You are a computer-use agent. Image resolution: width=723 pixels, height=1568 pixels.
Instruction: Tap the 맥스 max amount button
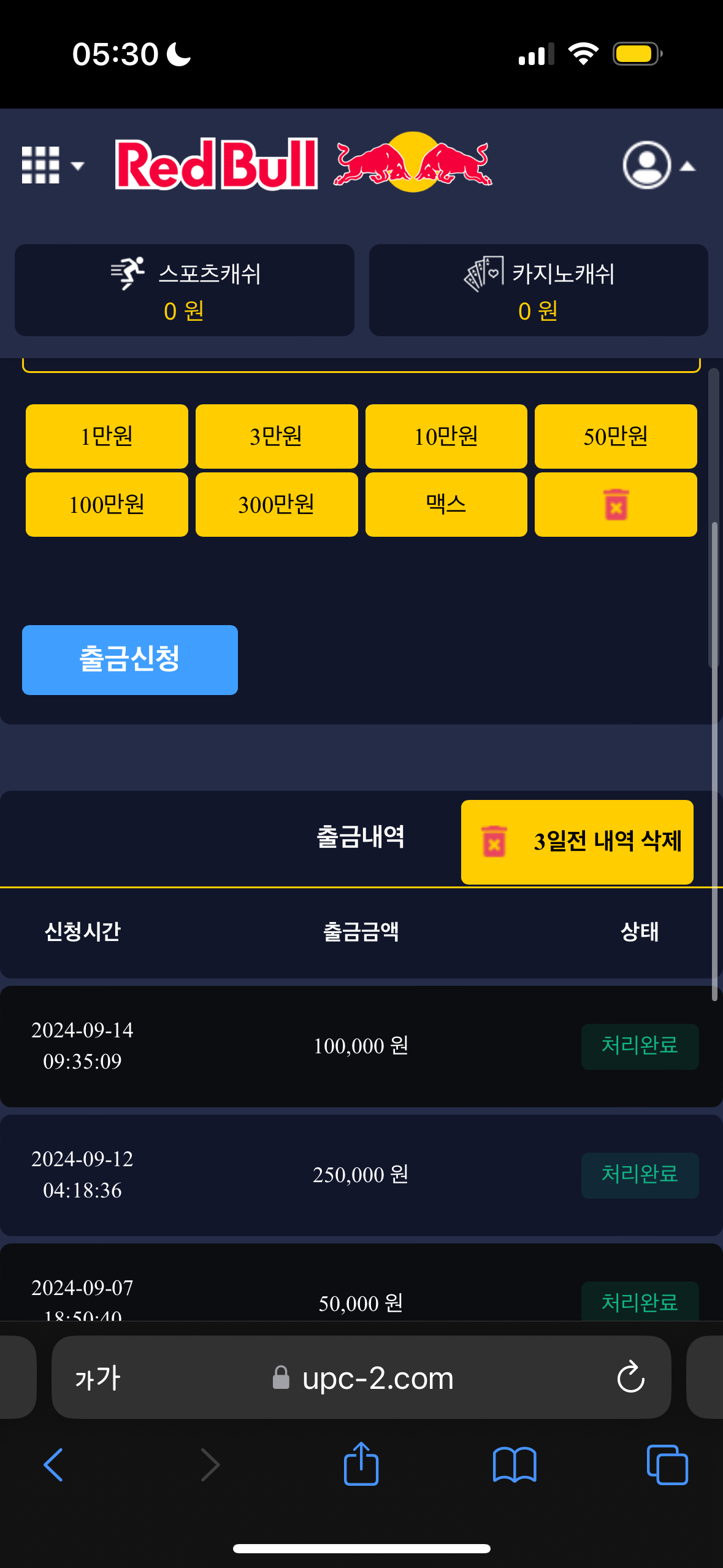coord(446,505)
